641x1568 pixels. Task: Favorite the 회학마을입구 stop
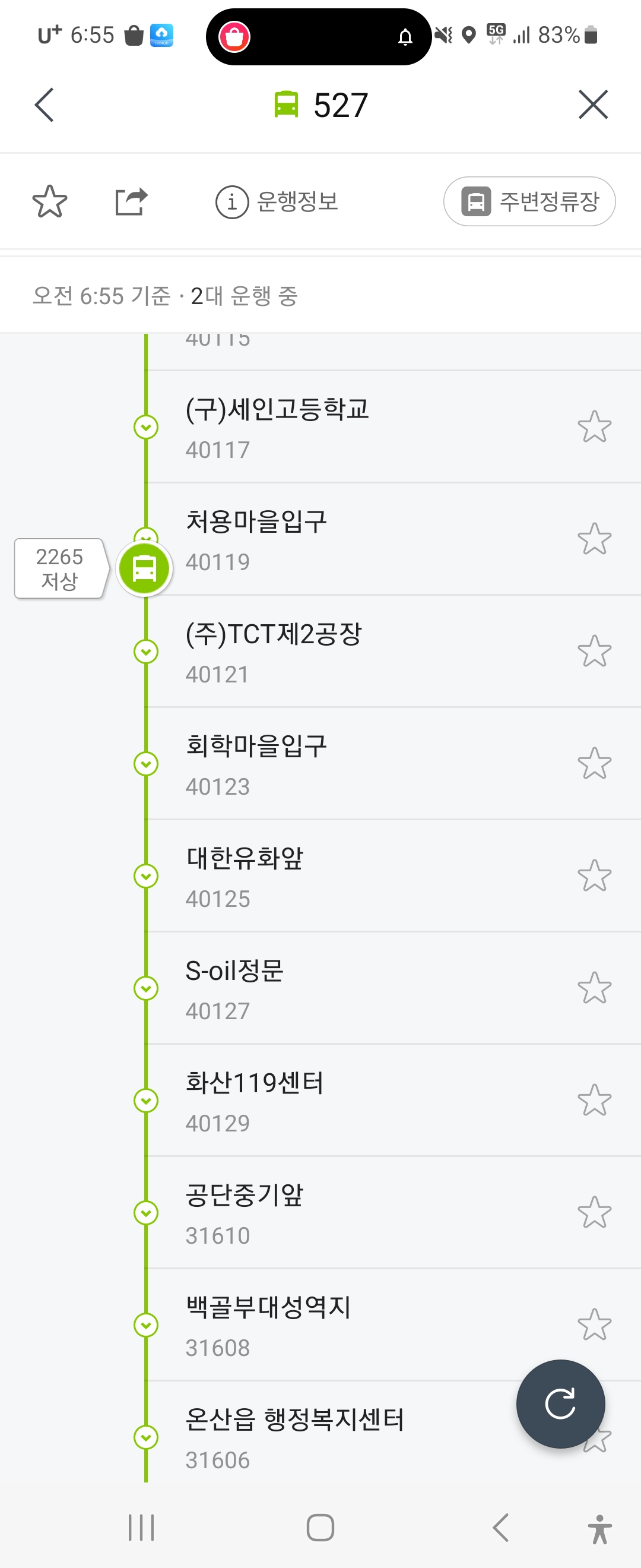tap(594, 763)
